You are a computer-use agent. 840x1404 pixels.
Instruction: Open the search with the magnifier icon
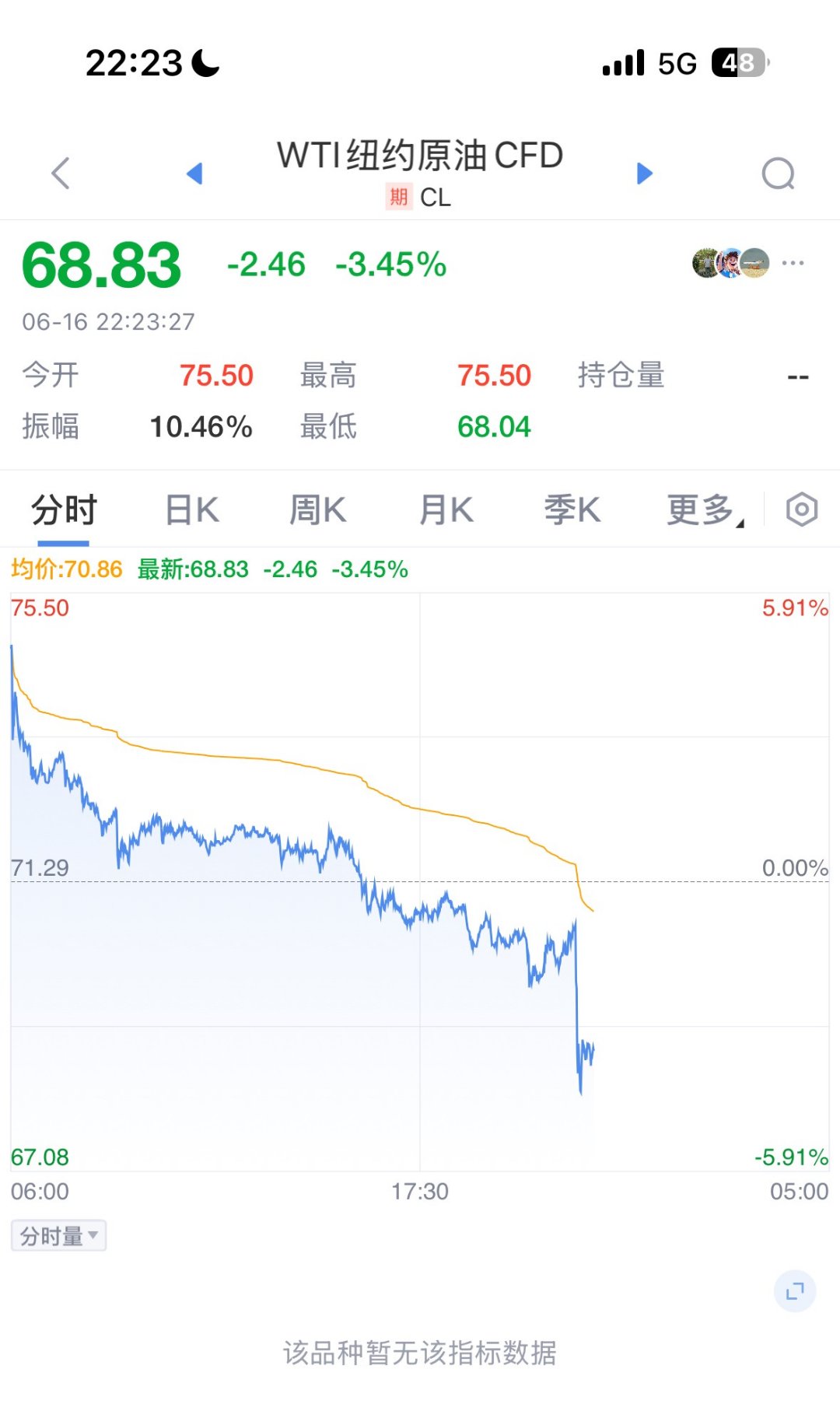tap(778, 173)
